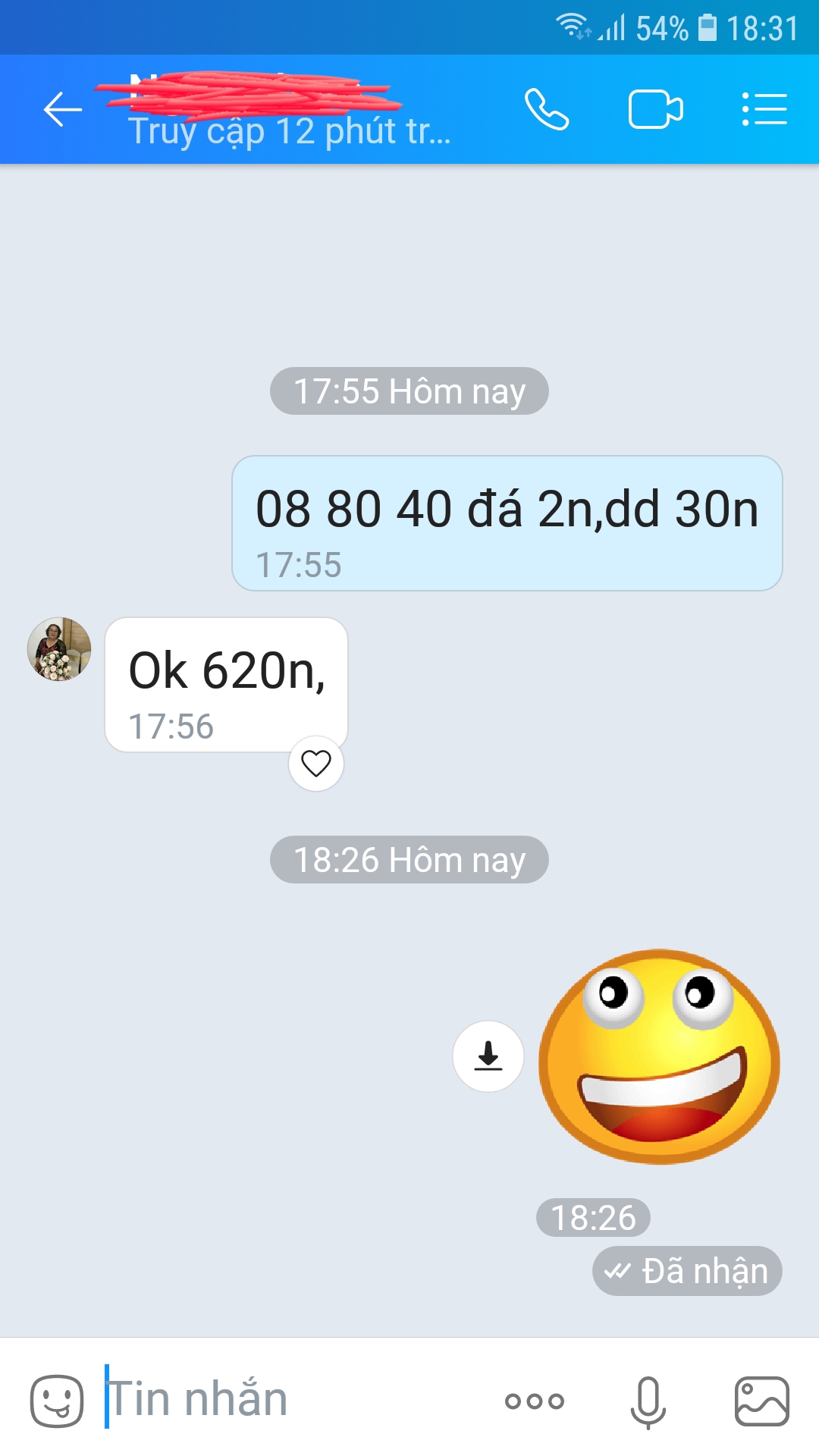The height and width of the screenshot is (1456, 819).
Task: Record a voice message
Action: point(648,1401)
